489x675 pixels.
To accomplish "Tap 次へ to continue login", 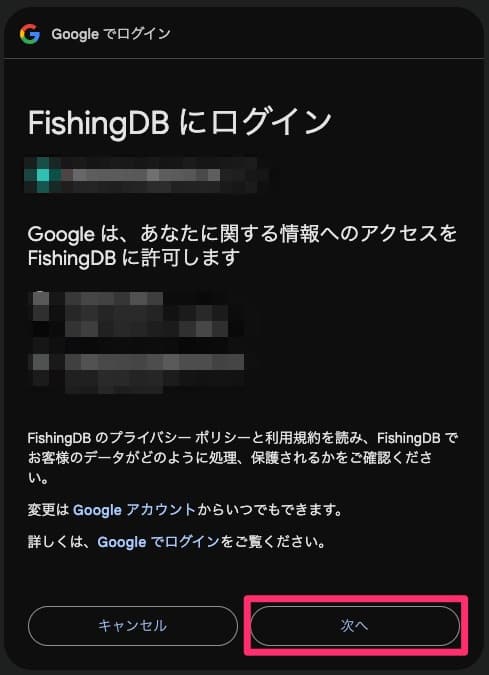I will (355, 625).
